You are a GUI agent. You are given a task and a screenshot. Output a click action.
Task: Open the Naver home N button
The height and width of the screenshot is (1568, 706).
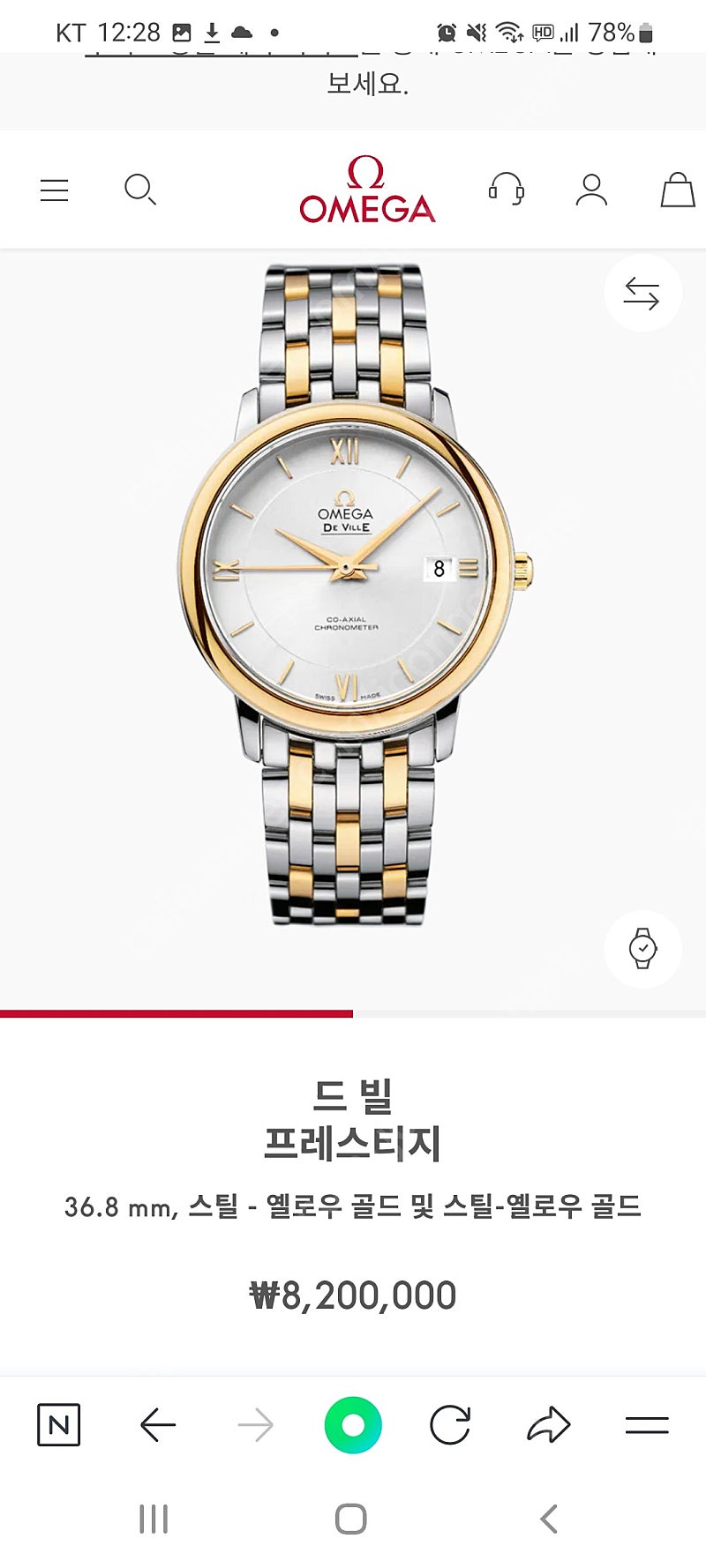(x=58, y=1425)
